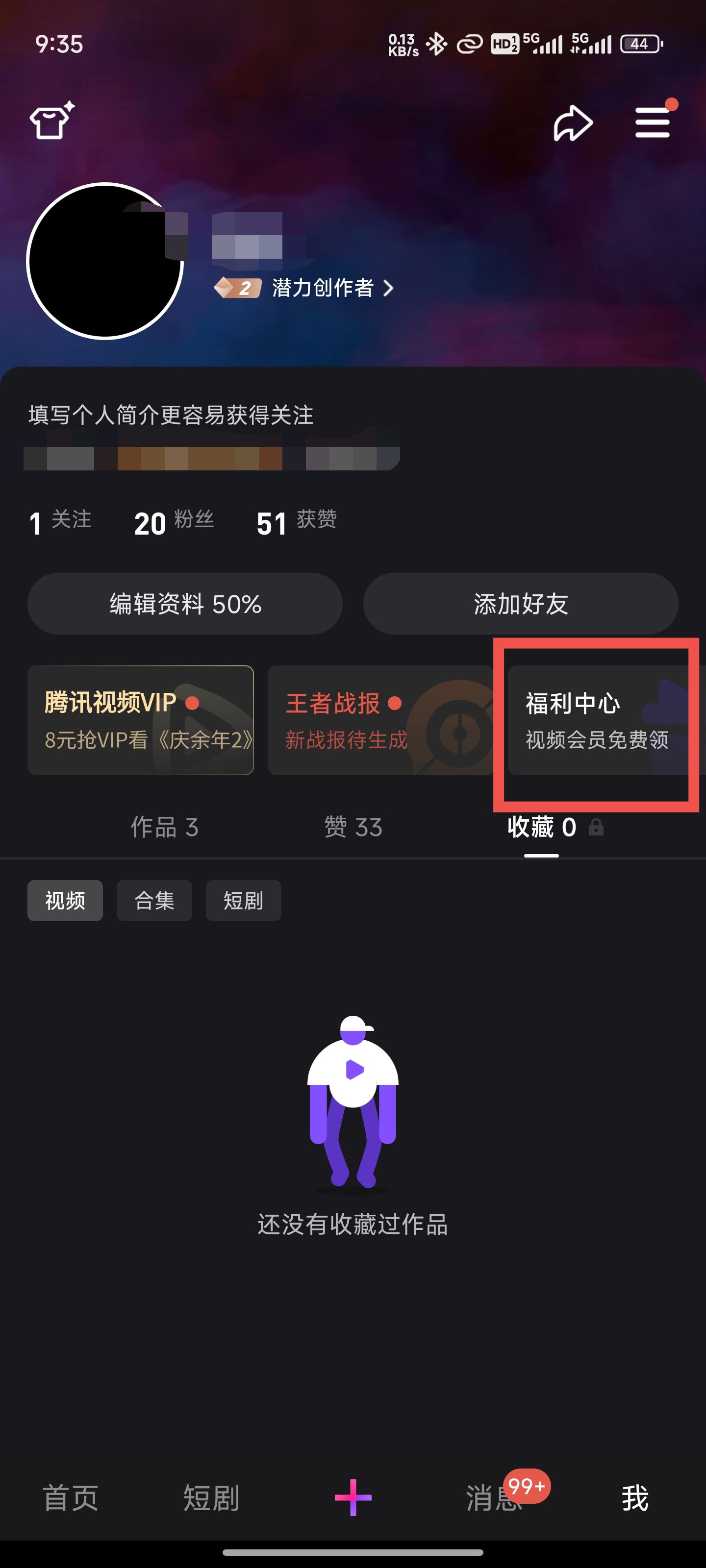The image size is (706, 1568).
Task: Select the 合集 filter chip
Action: (x=154, y=900)
